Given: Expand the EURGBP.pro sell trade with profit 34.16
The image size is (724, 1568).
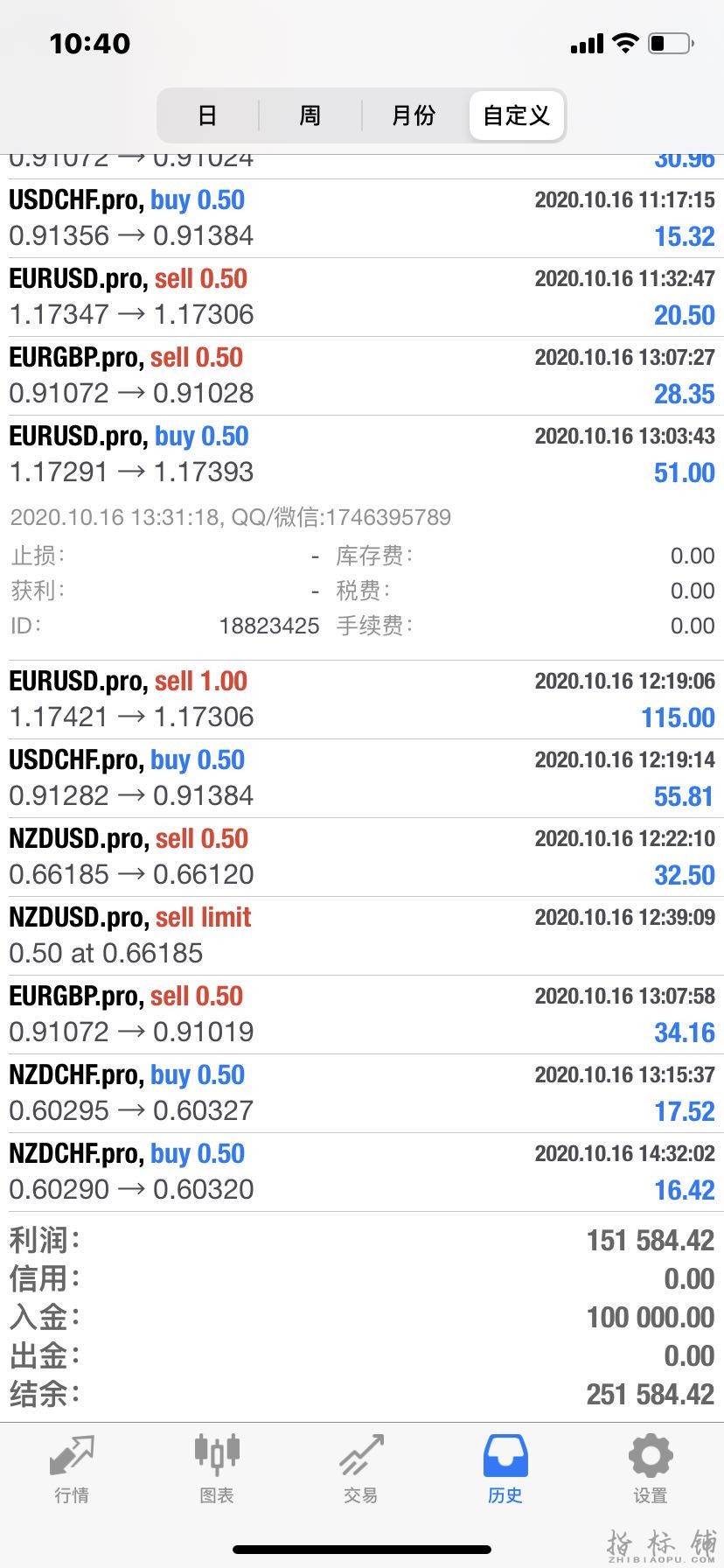Looking at the screenshot, I should [x=362, y=1014].
